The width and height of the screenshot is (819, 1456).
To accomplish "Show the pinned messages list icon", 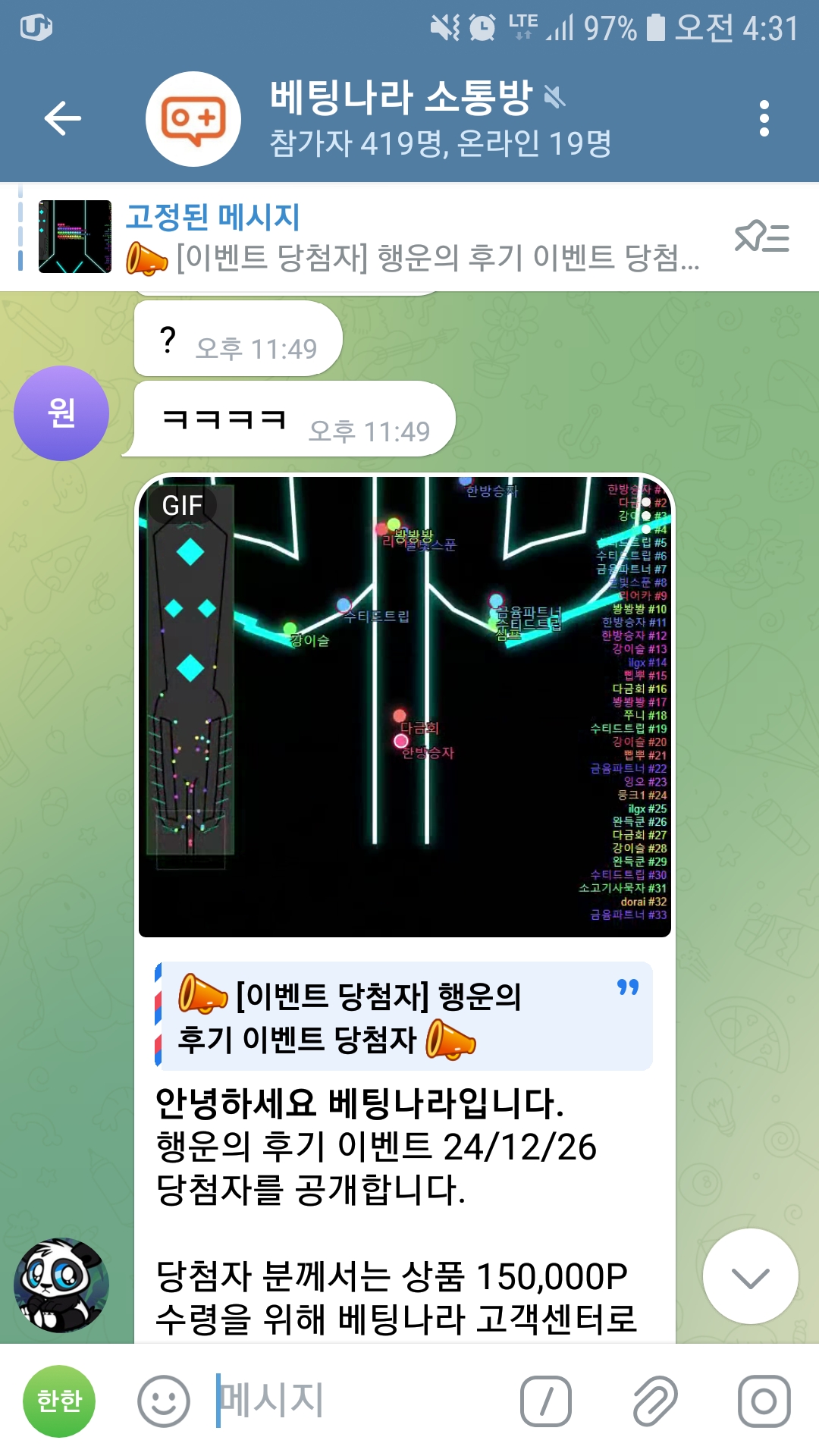I will pos(761,237).
